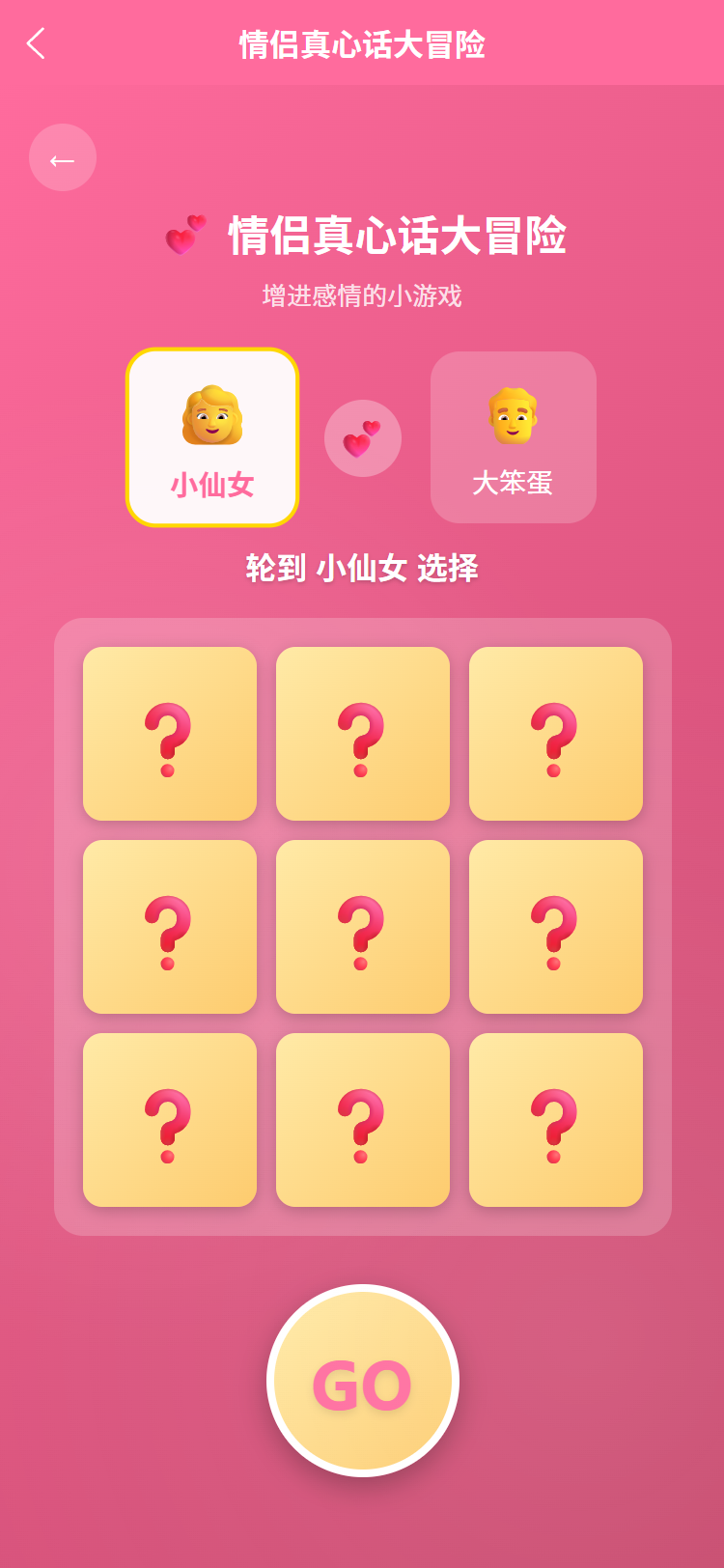Tap the leftmost card in the middle row

click(x=170, y=926)
